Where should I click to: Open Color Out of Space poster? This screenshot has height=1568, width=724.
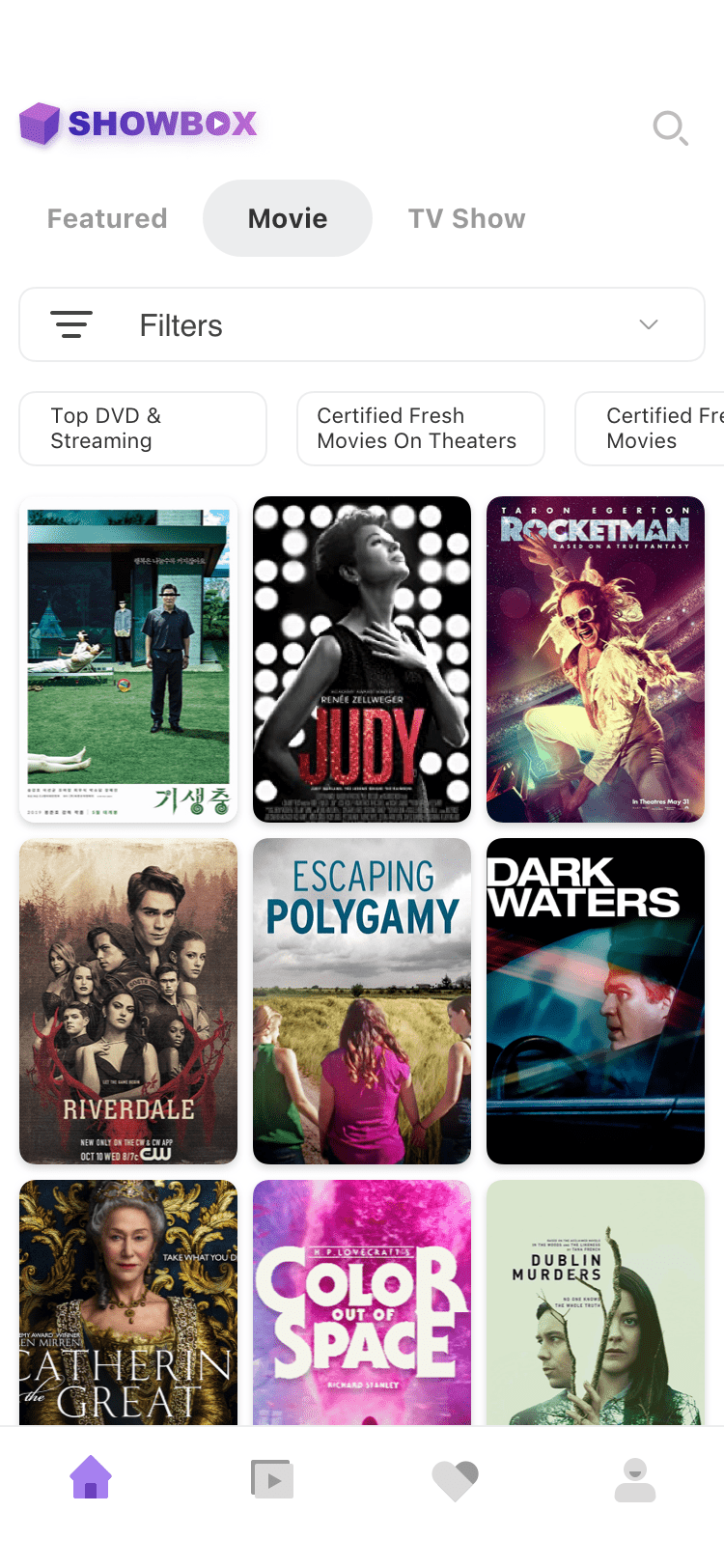click(362, 1302)
